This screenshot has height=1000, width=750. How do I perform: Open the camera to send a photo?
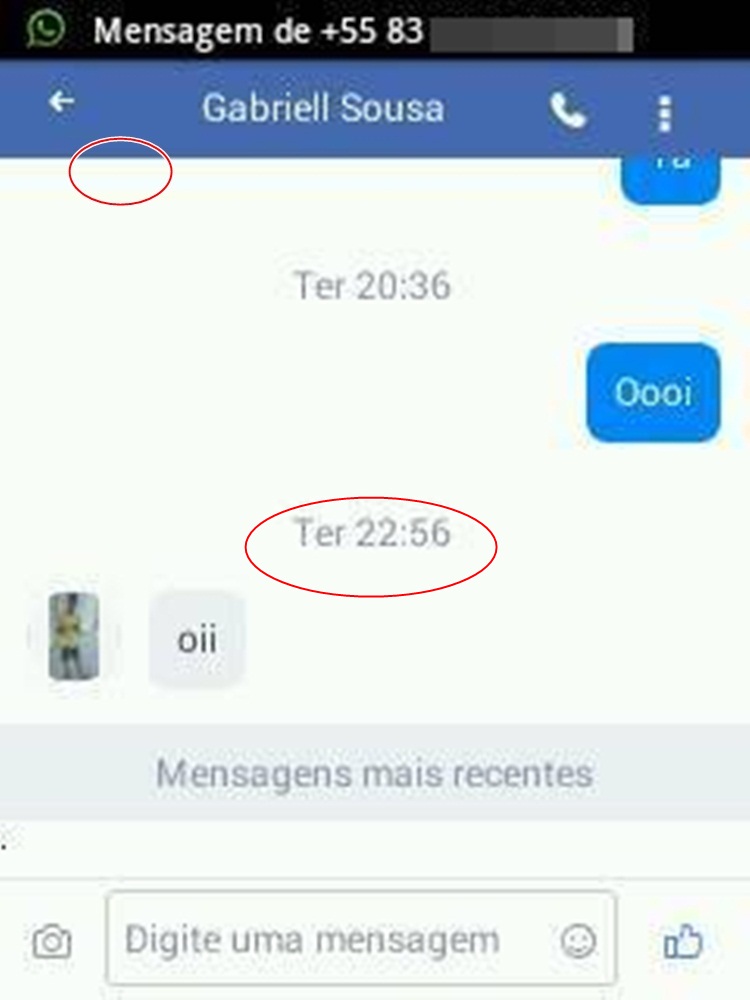coord(52,941)
